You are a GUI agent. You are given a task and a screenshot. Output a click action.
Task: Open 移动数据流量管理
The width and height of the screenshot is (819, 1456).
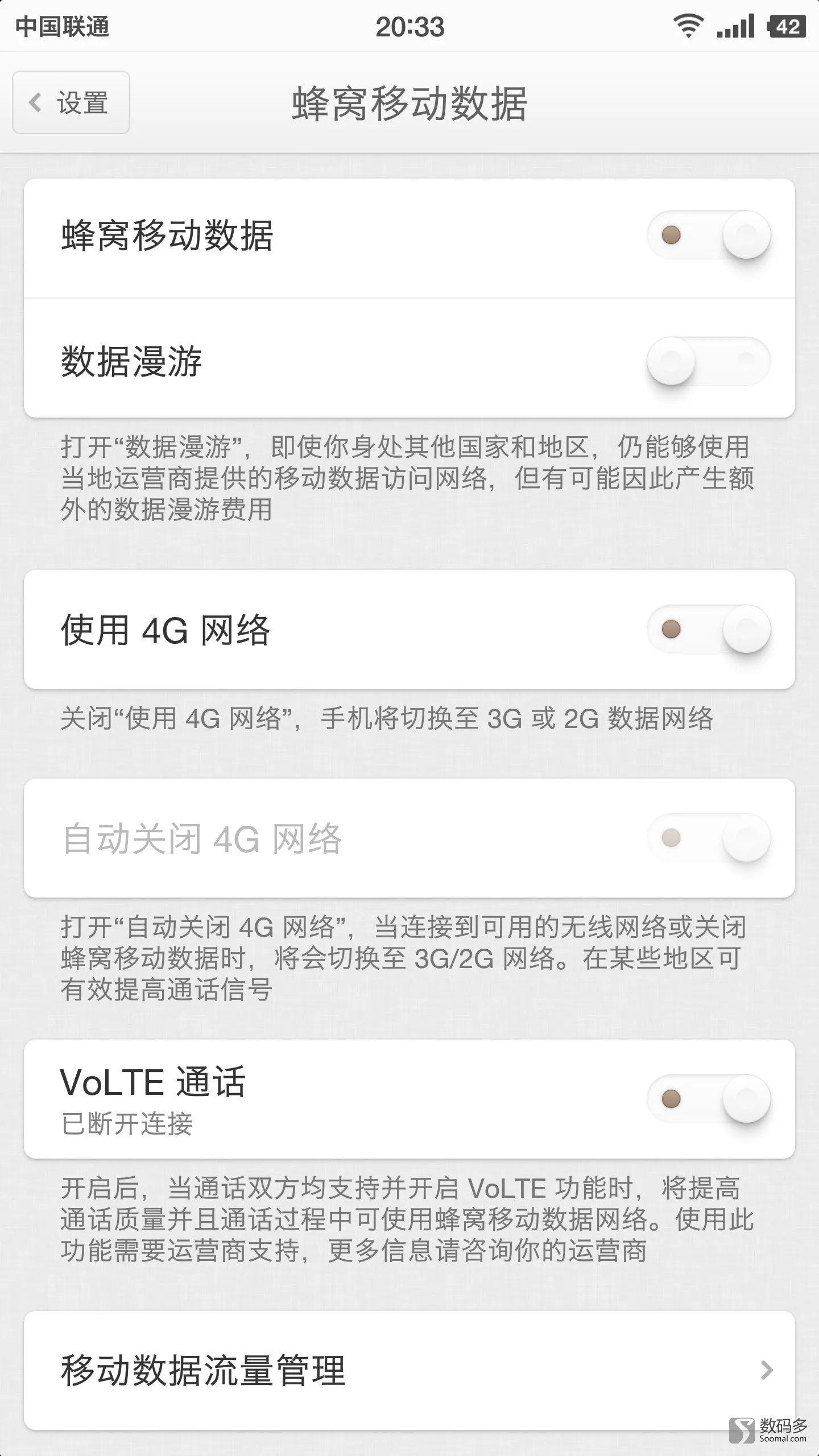pos(409,1371)
